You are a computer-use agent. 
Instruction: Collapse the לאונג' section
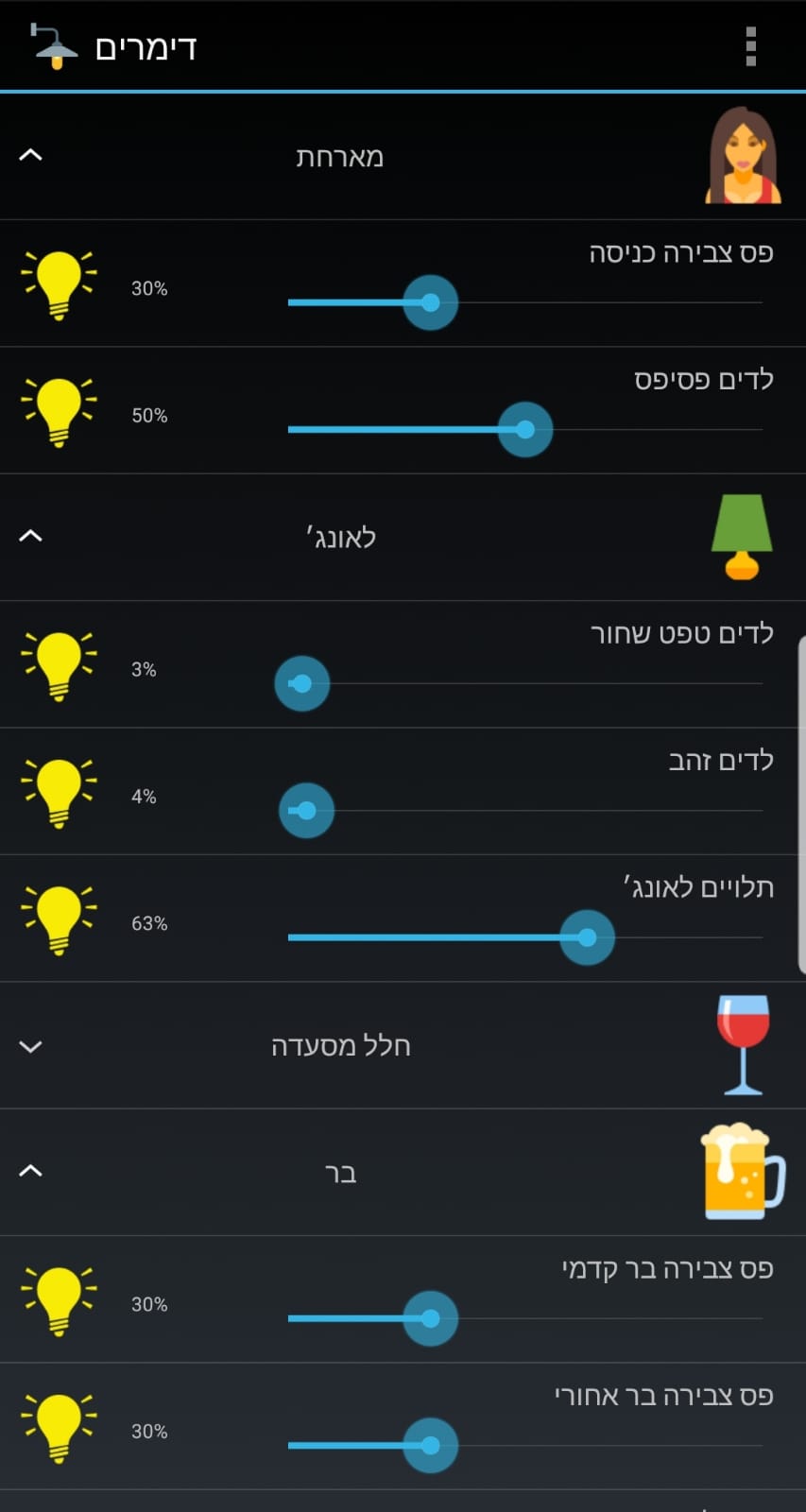point(31,536)
